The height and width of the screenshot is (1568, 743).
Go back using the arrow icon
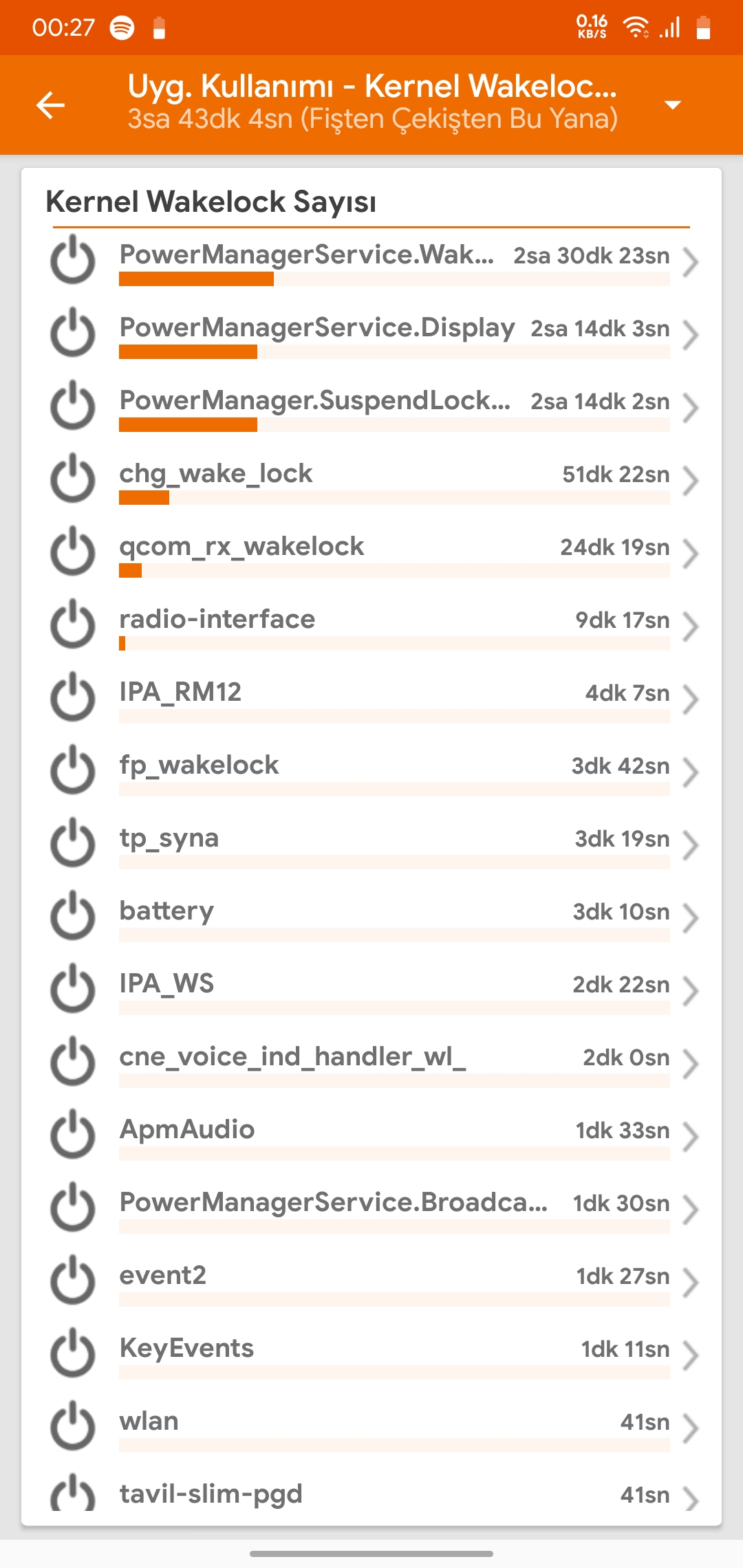point(50,105)
